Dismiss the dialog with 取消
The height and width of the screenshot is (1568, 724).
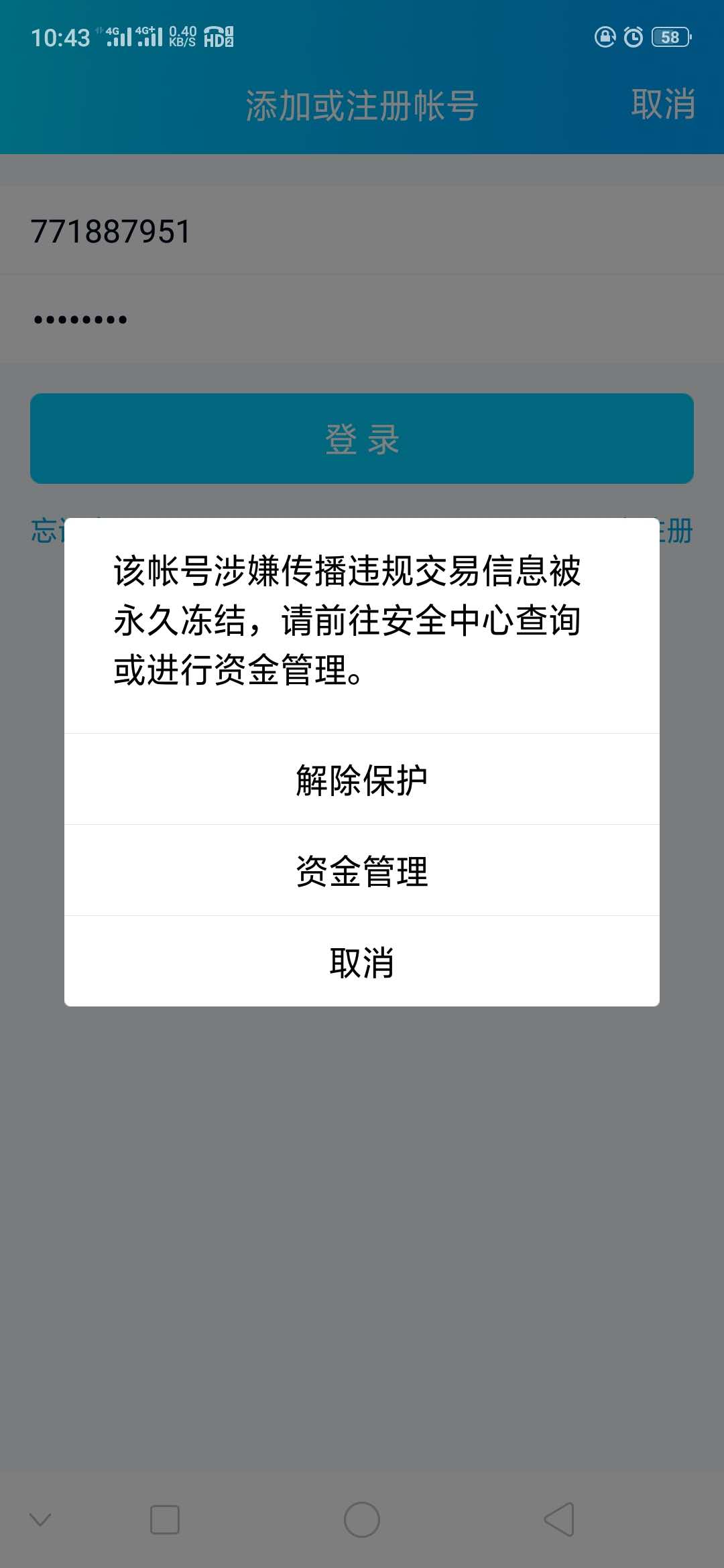362,962
